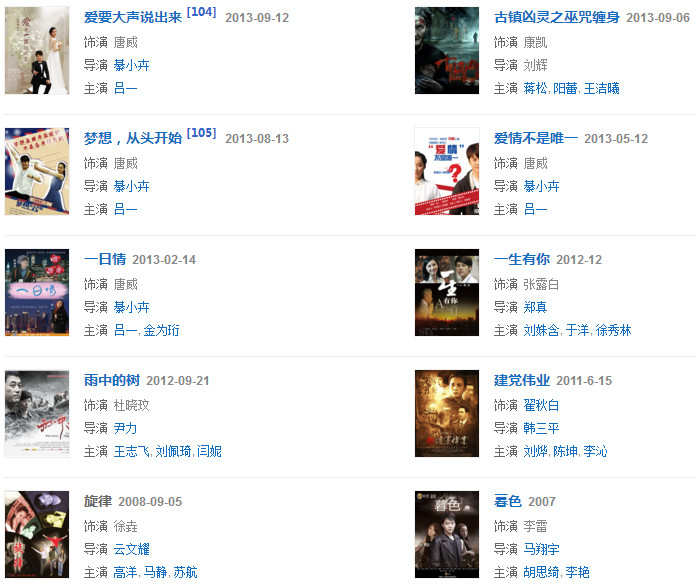Open the 雨中的树 title link
Viewport: 696px width, 587px height.
click(111, 380)
